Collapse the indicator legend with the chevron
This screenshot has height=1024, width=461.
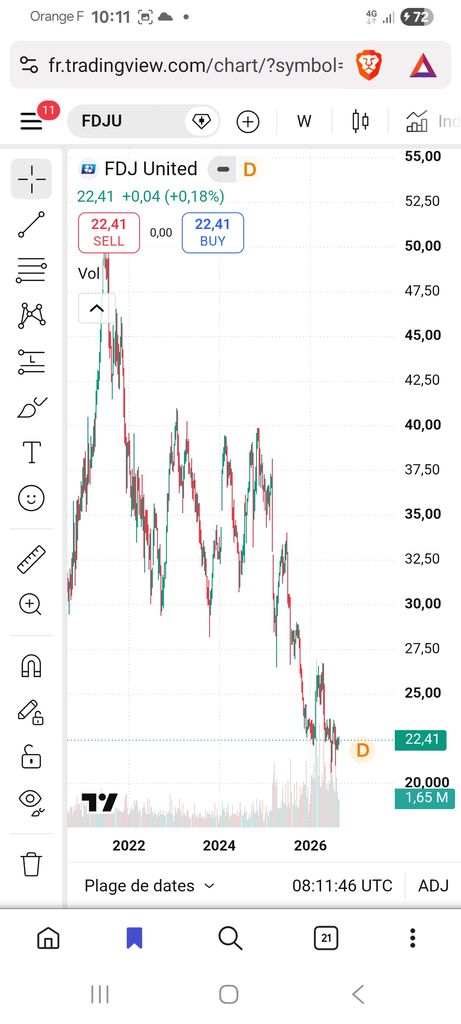click(x=97, y=308)
